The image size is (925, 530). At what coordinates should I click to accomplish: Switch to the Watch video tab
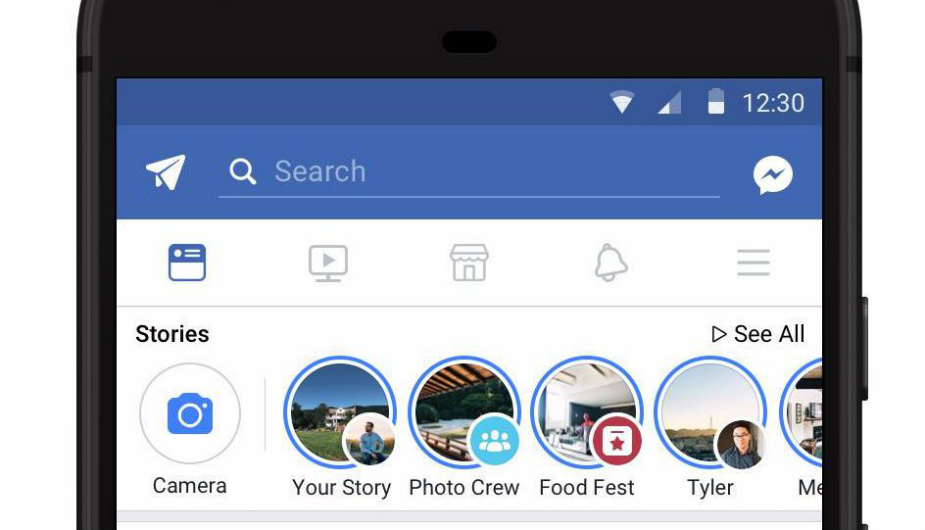[328, 263]
